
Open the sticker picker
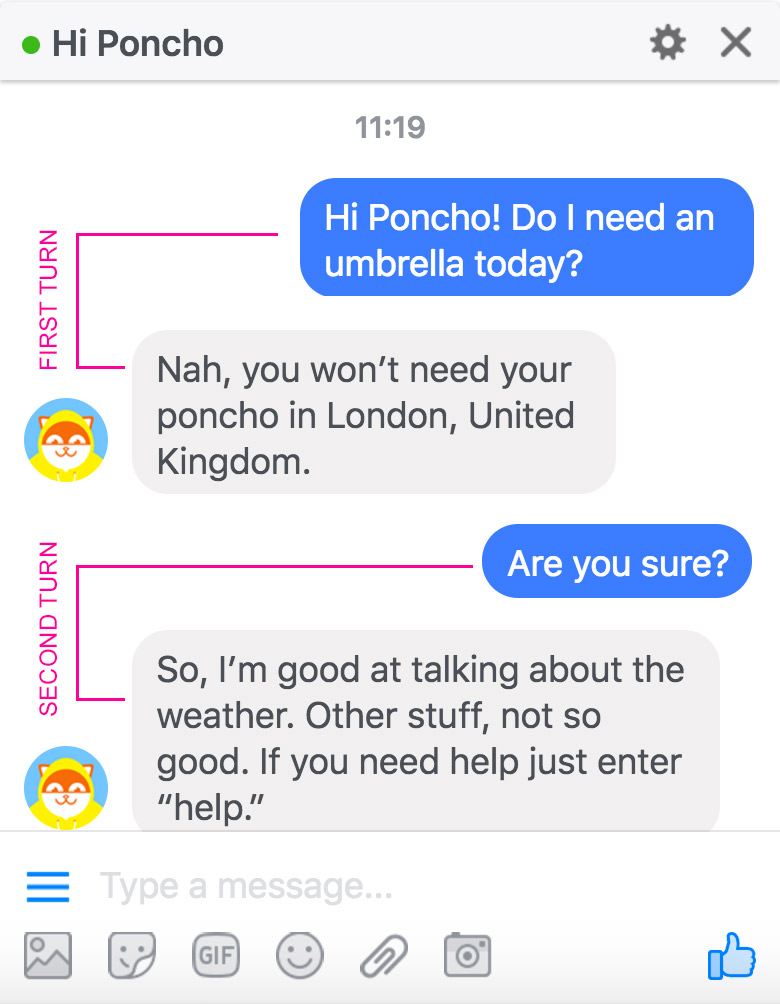coord(132,956)
